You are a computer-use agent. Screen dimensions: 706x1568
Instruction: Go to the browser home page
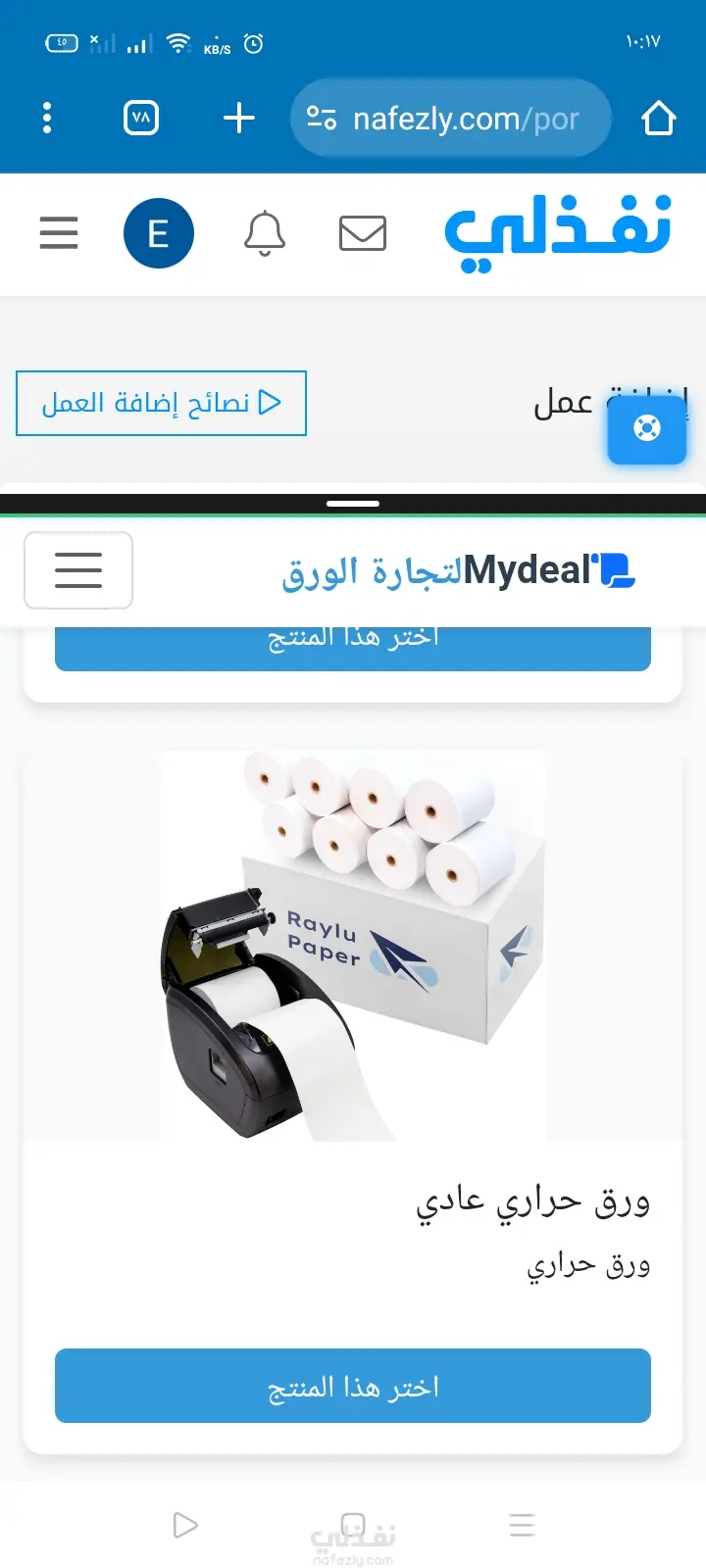click(658, 119)
